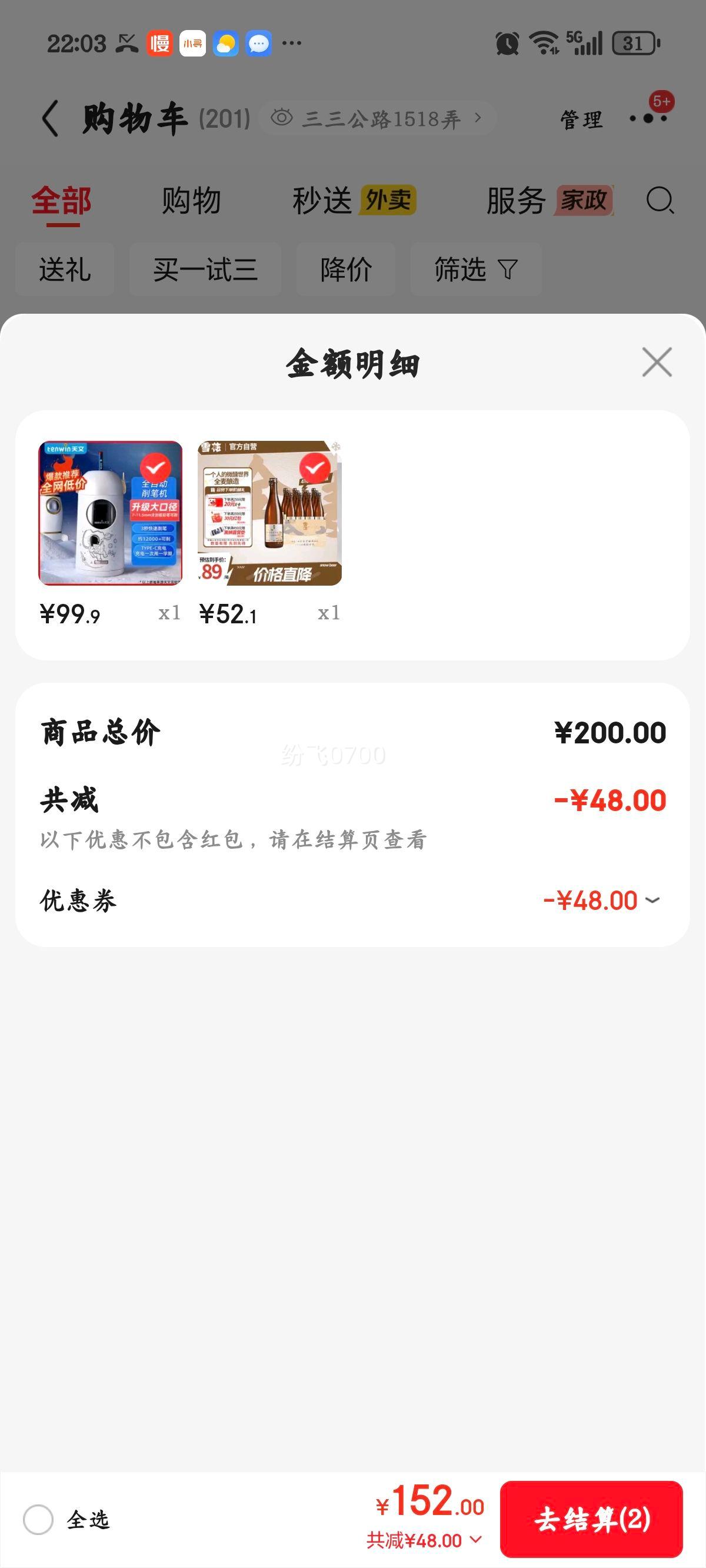Screen dimensions: 706x1568
Task: Close the 金额明细 popup with the X
Action: click(x=658, y=363)
